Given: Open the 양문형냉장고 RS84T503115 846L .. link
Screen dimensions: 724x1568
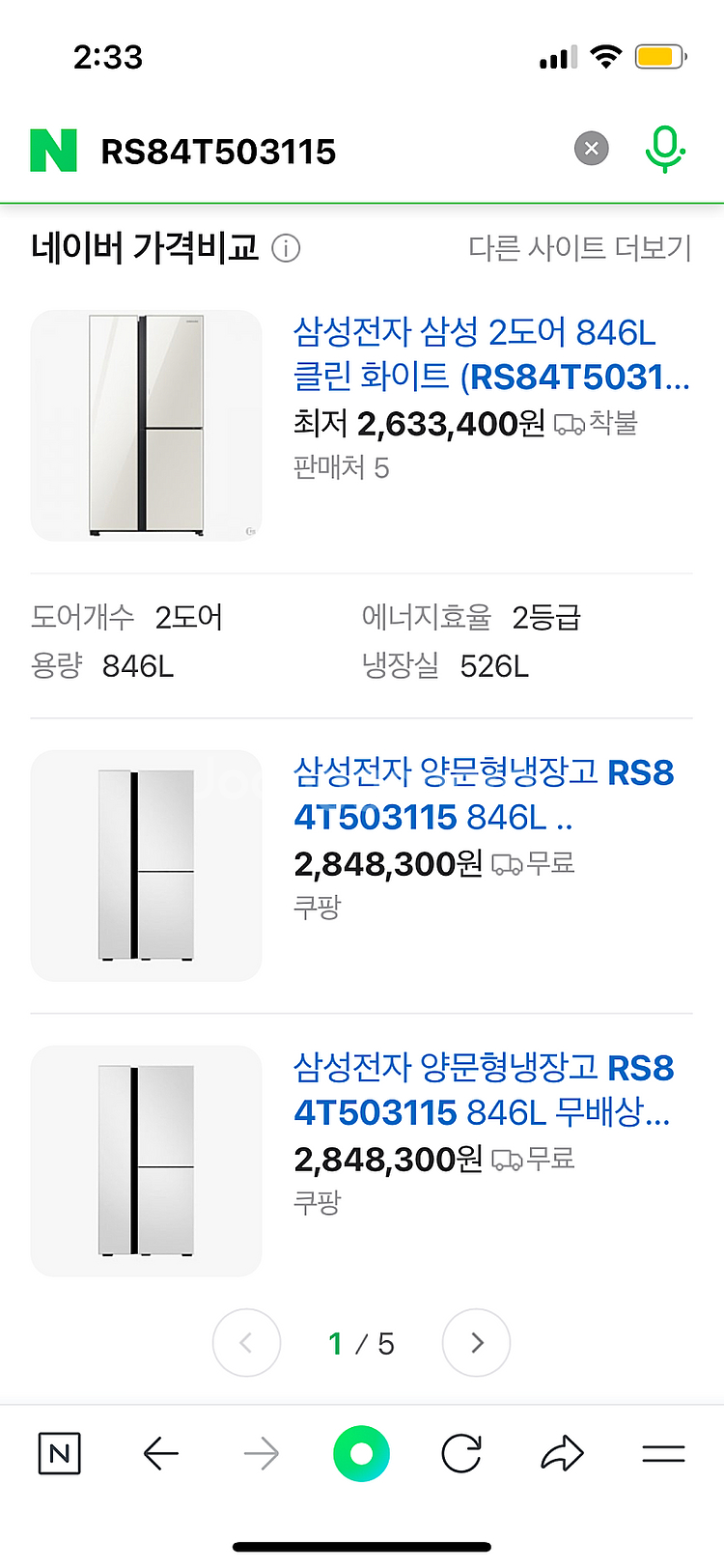Looking at the screenshot, I should coord(483,794).
